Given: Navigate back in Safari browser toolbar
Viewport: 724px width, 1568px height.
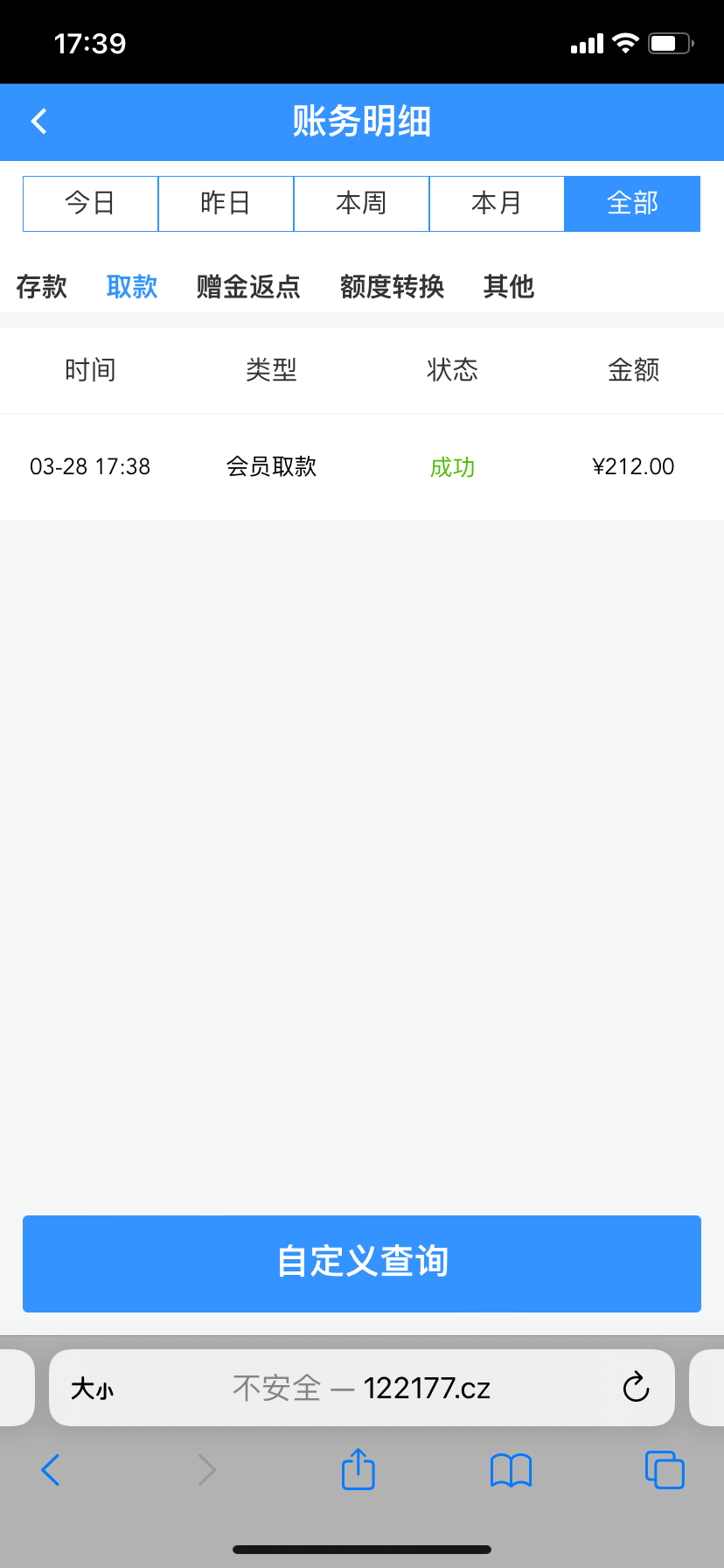Looking at the screenshot, I should click(51, 1470).
